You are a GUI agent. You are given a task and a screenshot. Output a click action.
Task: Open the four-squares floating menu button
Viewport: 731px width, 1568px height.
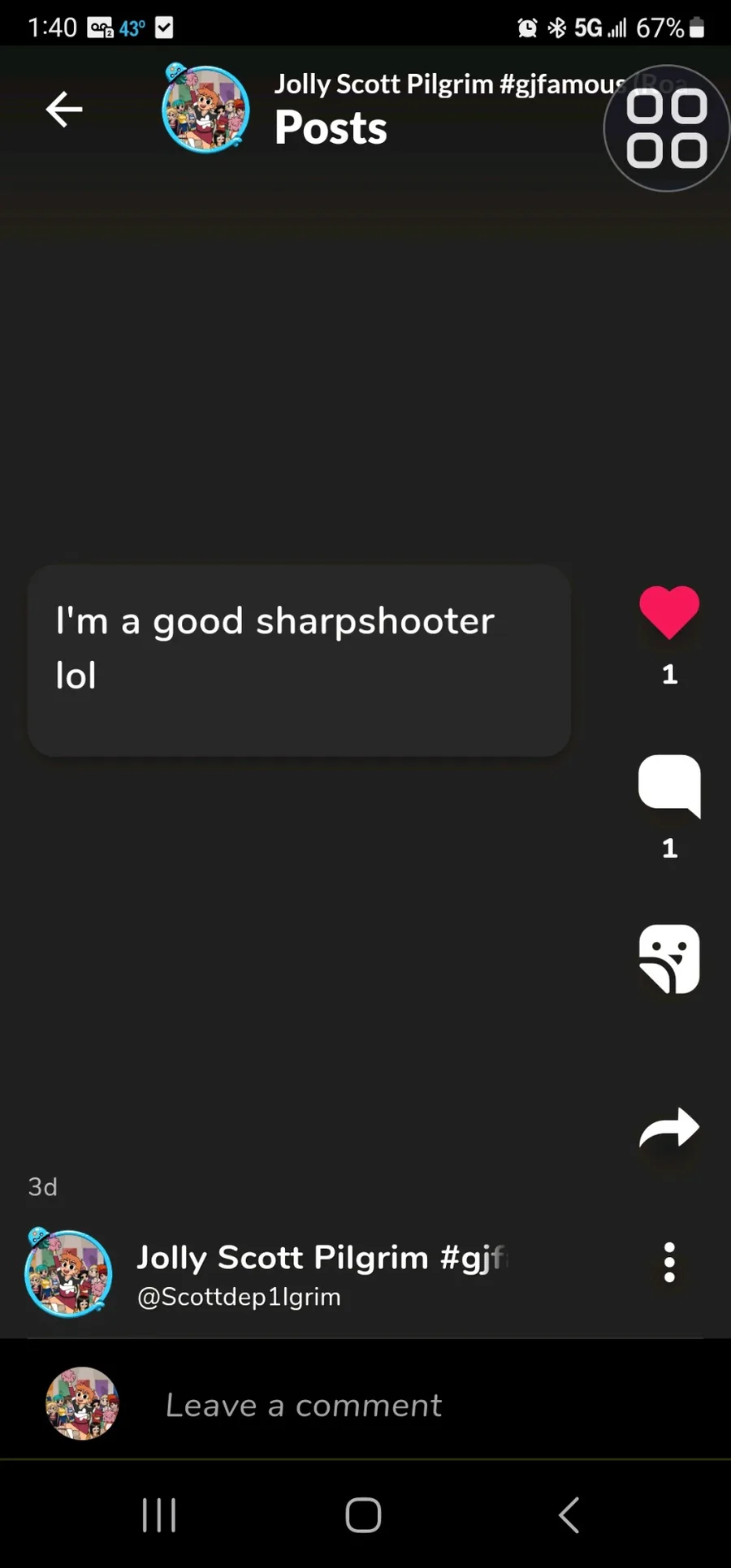(666, 128)
